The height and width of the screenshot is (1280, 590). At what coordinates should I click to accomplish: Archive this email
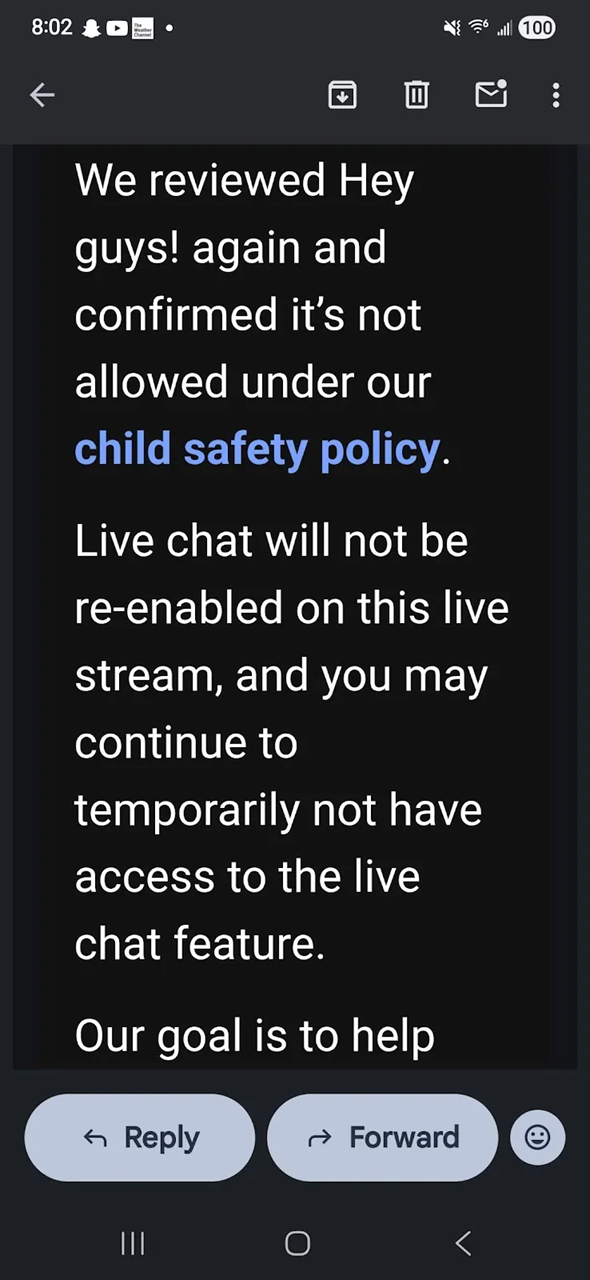(342, 95)
